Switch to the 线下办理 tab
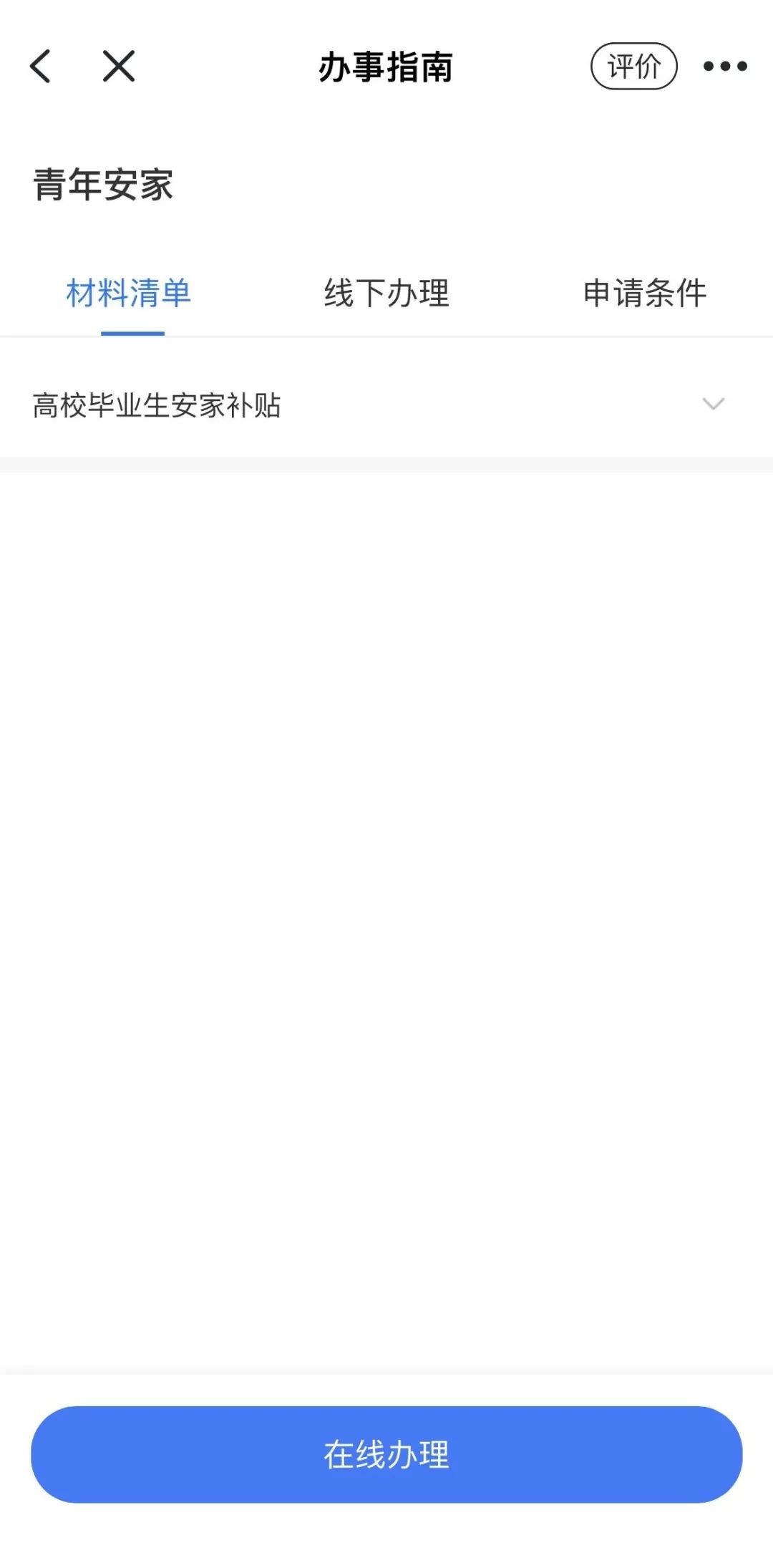Screen dimensions: 773x1568 [386, 294]
